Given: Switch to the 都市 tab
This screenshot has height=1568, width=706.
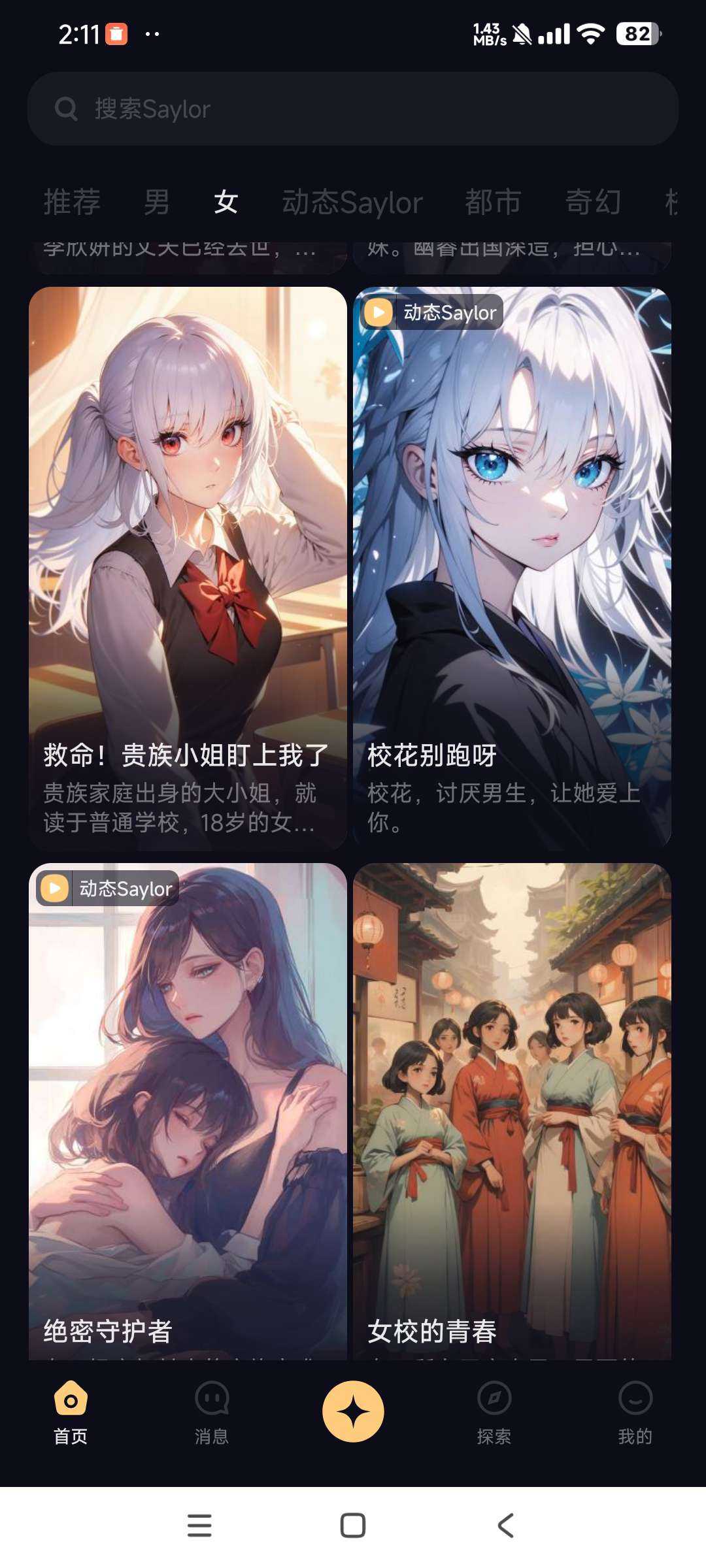Looking at the screenshot, I should [493, 201].
